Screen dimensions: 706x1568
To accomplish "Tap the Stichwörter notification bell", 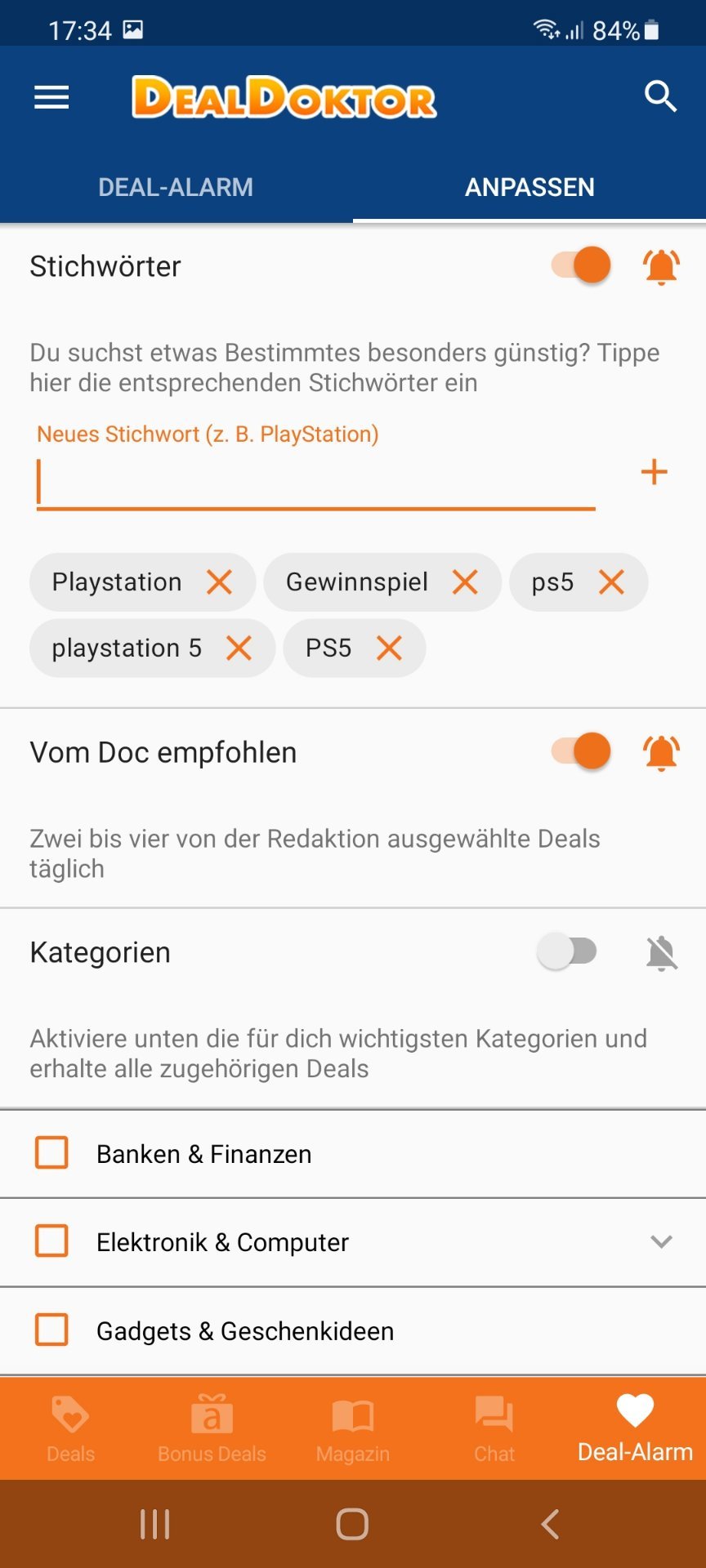I will click(x=661, y=266).
